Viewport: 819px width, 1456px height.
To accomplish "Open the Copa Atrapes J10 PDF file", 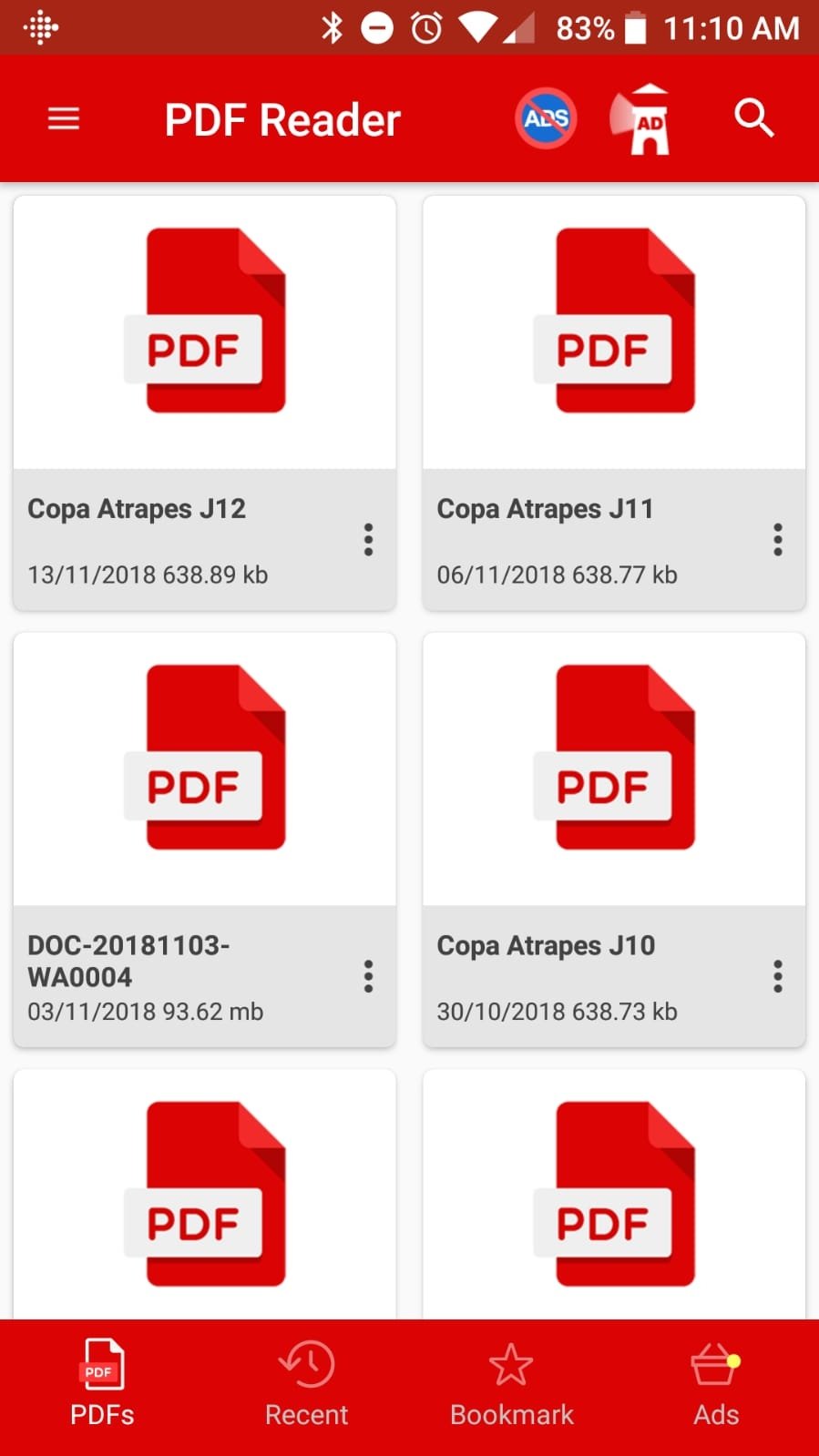I will 614,769.
